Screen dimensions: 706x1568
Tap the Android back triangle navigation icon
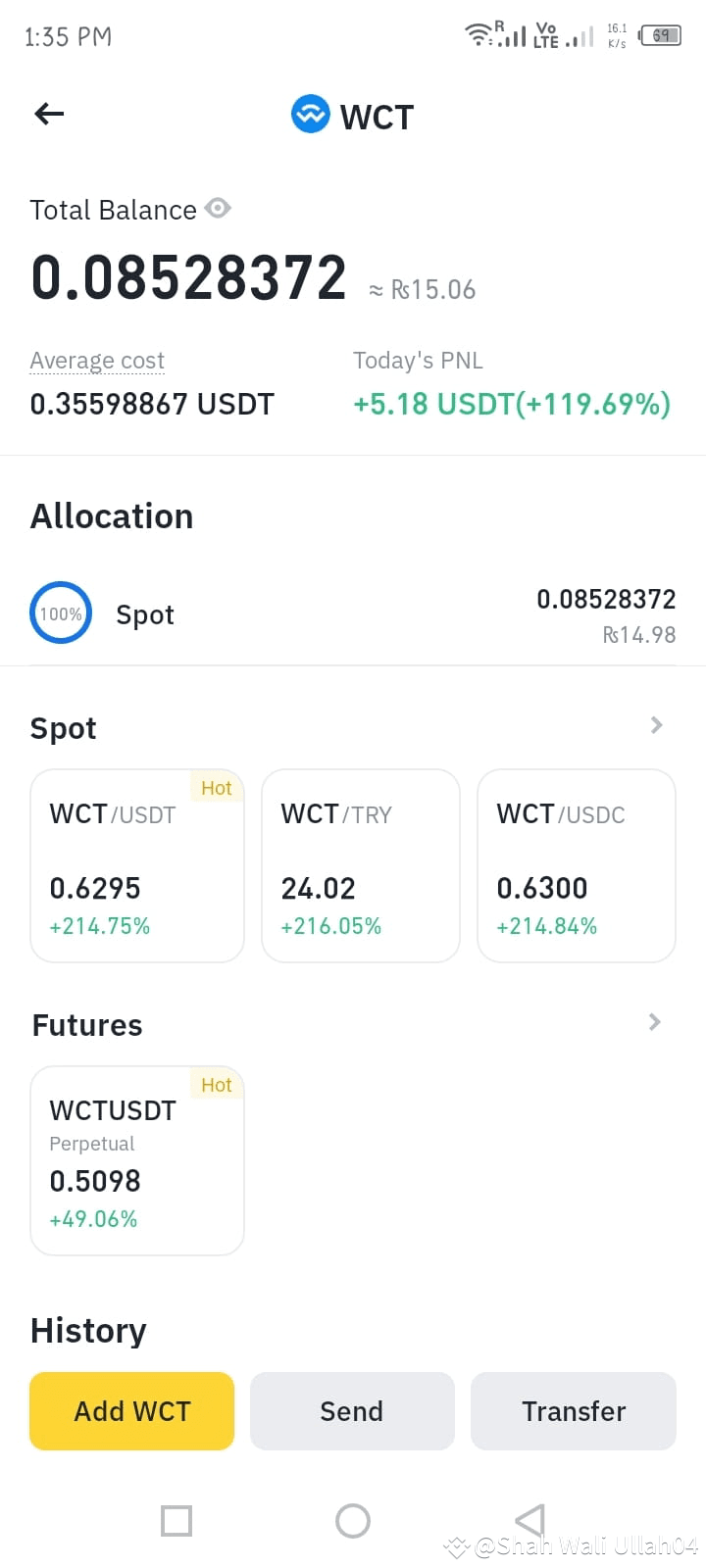529,1521
